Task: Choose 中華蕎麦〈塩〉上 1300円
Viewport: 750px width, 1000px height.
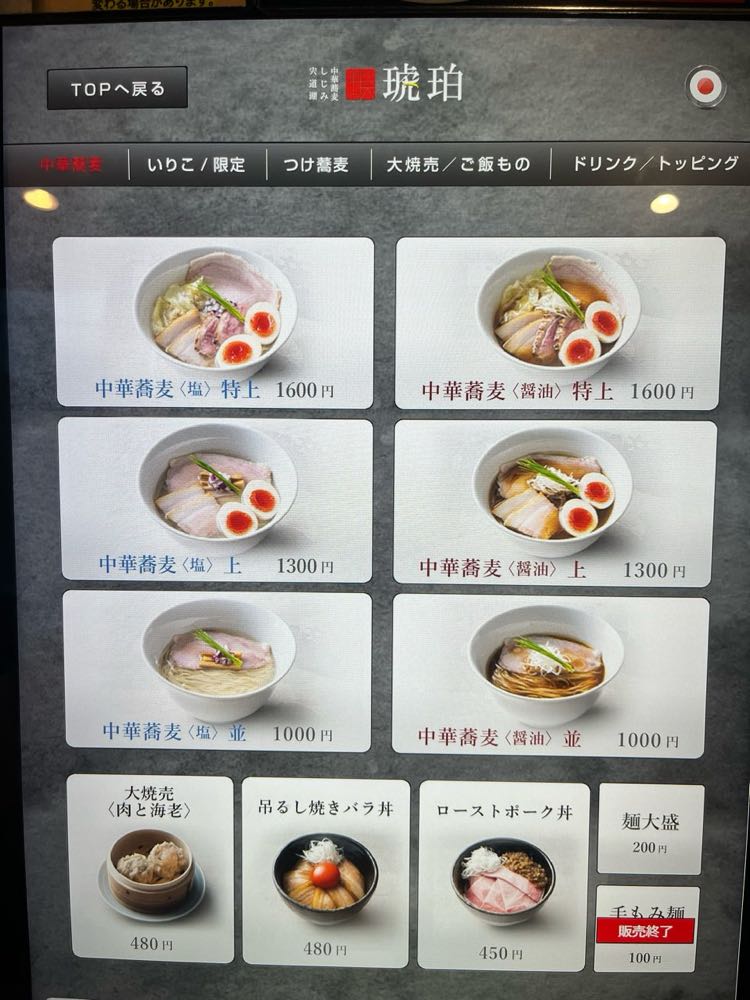Action: [x=215, y=499]
